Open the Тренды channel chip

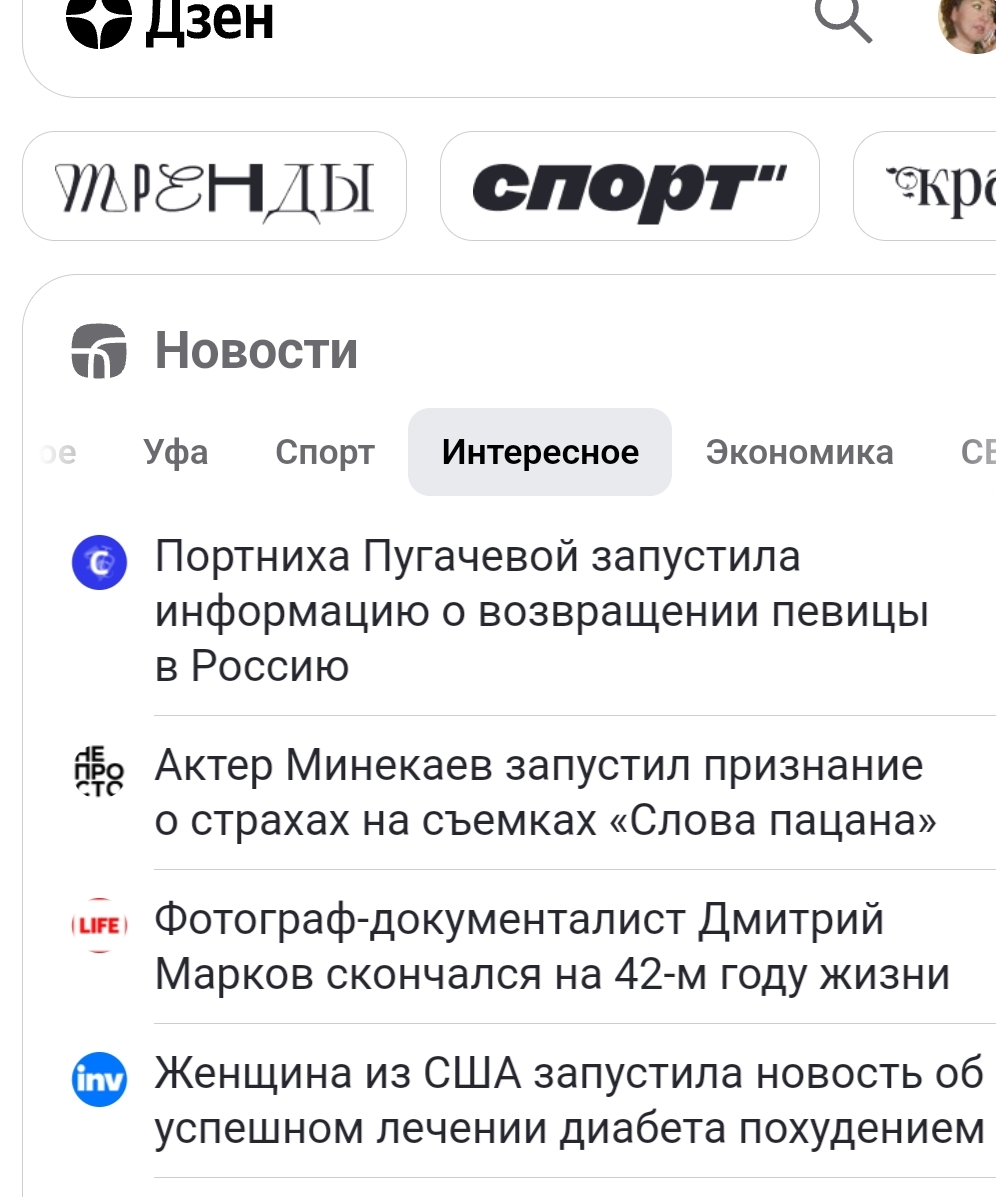coord(214,187)
